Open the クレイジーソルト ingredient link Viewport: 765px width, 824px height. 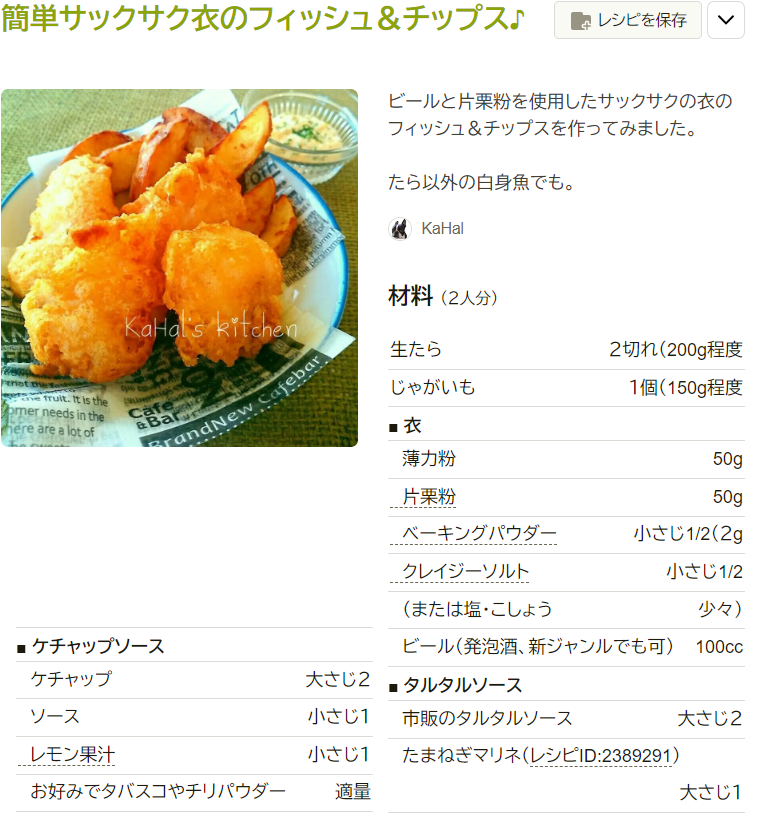tap(465, 572)
